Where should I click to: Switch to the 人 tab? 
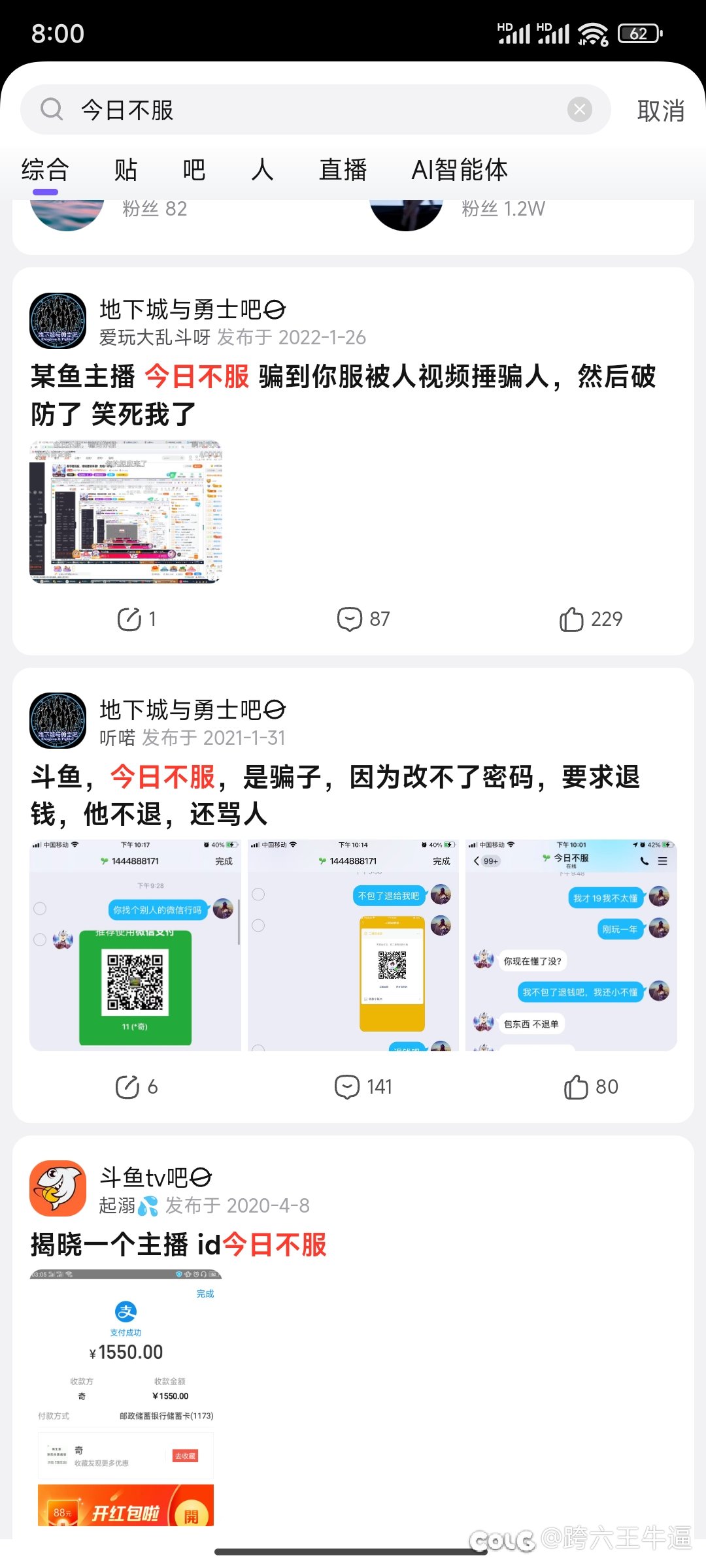262,169
